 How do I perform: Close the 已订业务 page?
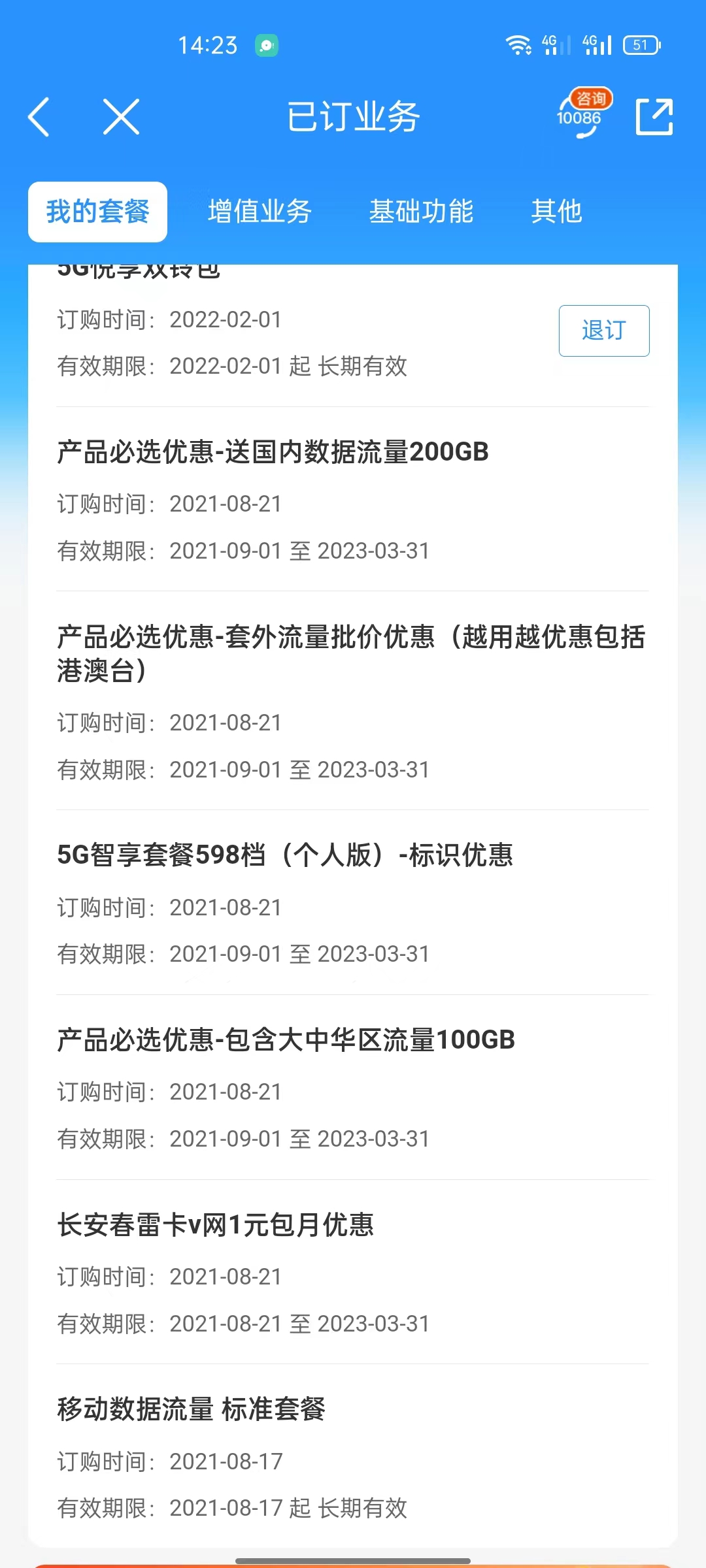122,118
